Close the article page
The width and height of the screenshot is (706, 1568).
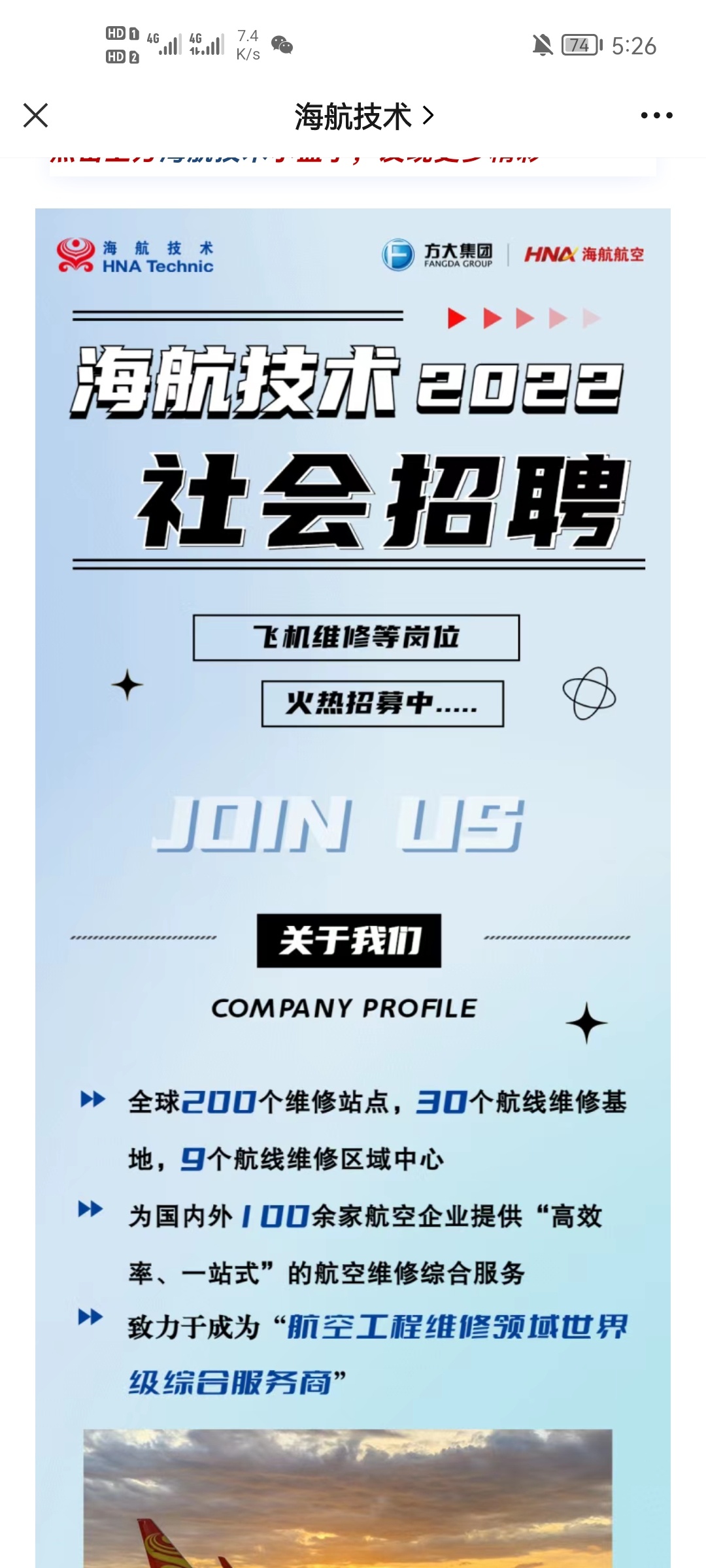click(x=35, y=116)
